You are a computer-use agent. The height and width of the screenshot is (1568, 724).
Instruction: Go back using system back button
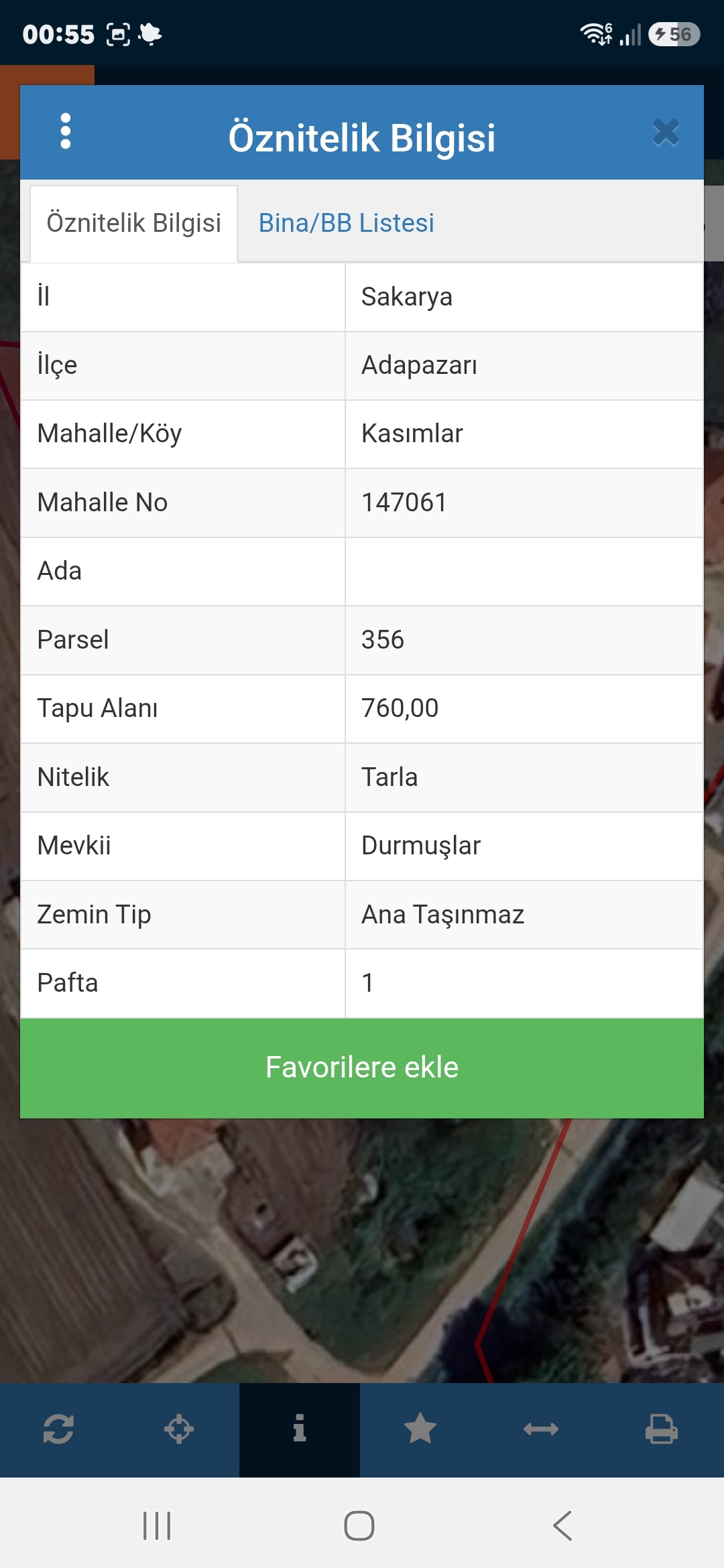click(x=563, y=1526)
